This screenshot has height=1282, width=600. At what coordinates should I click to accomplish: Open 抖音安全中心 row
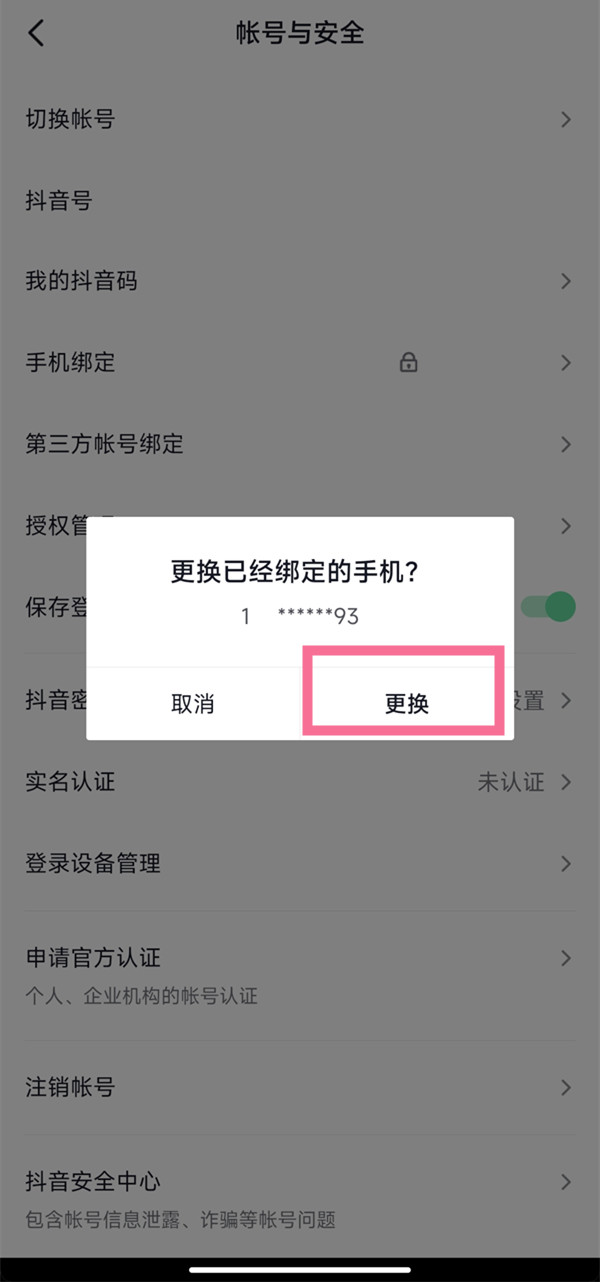(x=300, y=1197)
